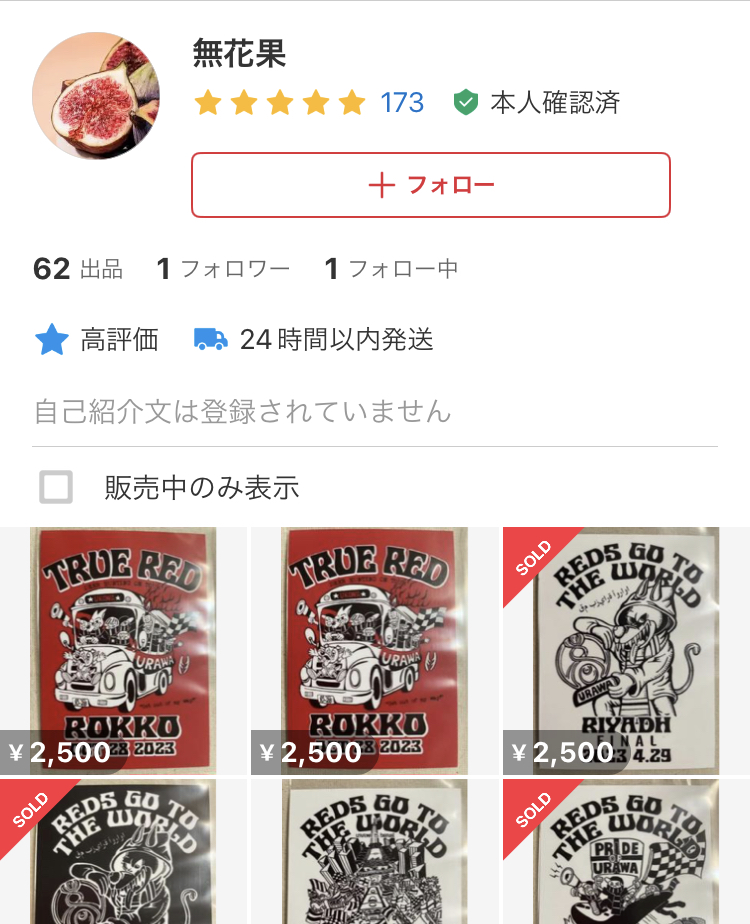Image resolution: width=750 pixels, height=924 pixels.
Task: Open the sold black REDS GO TO THE WORLD listing
Action: (123, 855)
